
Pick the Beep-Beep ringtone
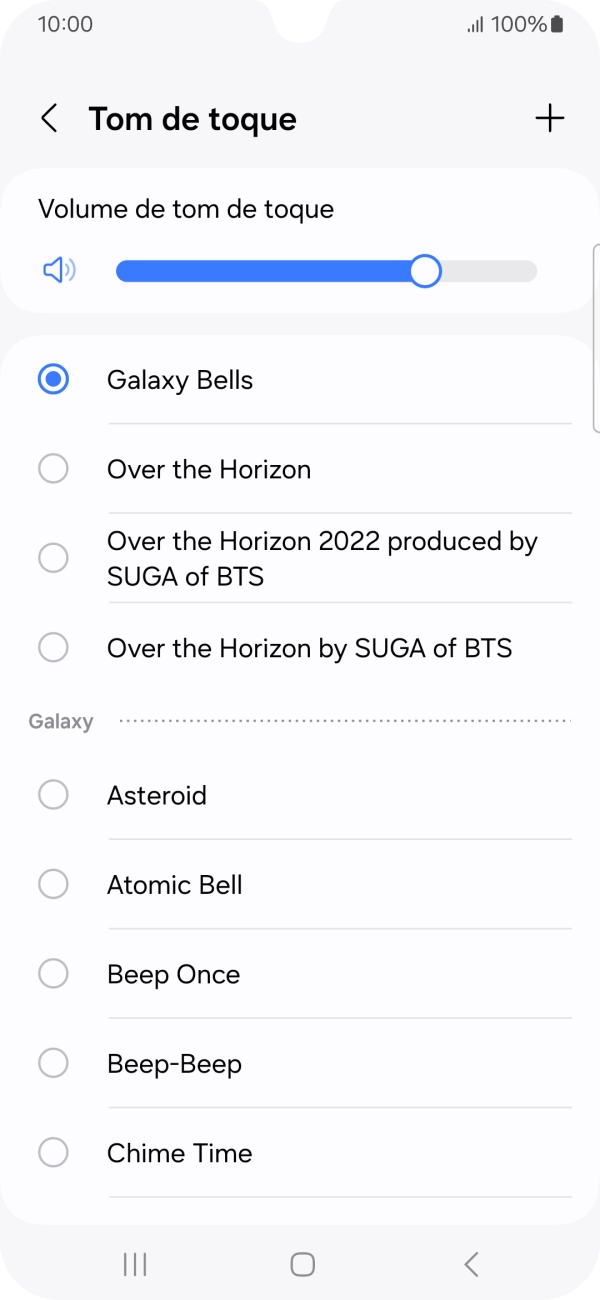[x=174, y=1064]
